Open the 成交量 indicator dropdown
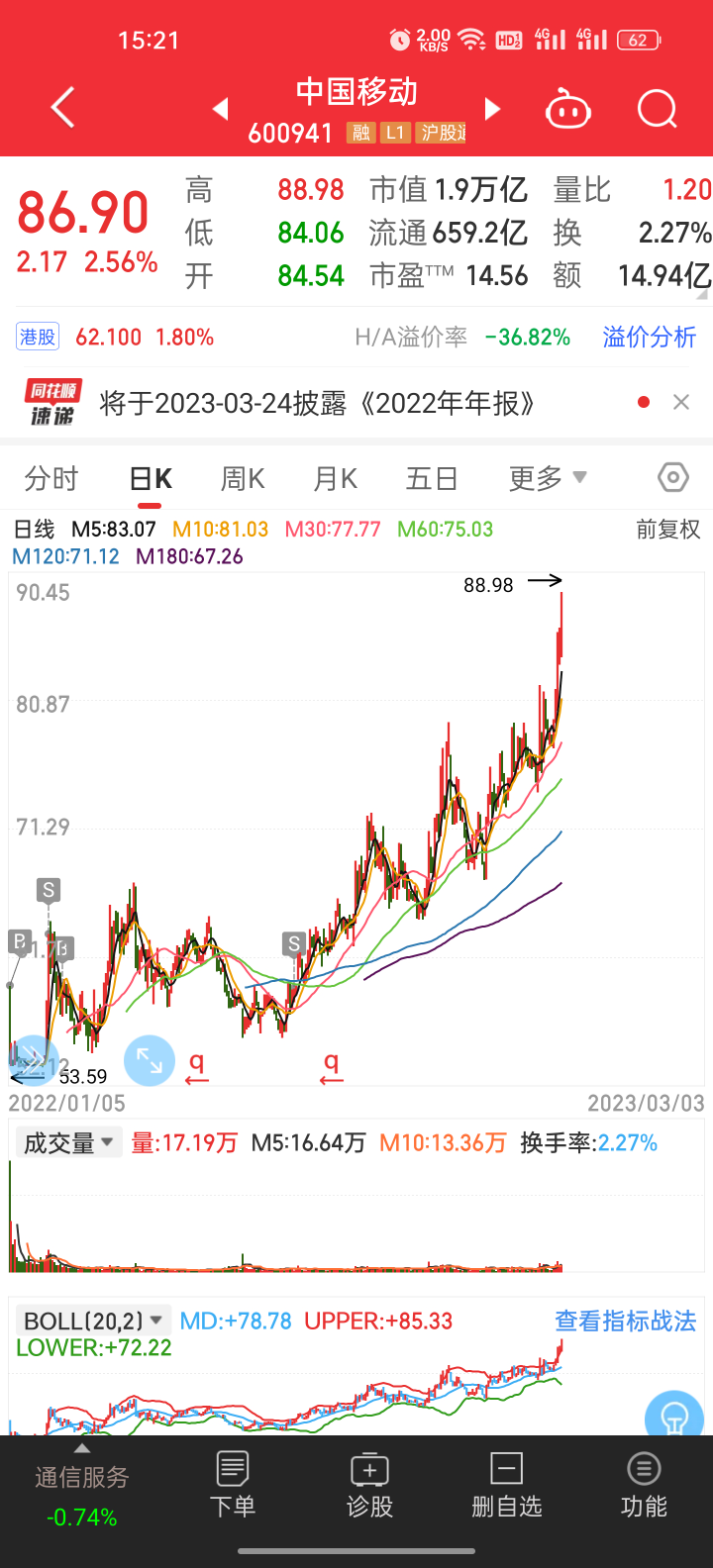This screenshot has width=713, height=1568. pyautogui.click(x=68, y=1143)
